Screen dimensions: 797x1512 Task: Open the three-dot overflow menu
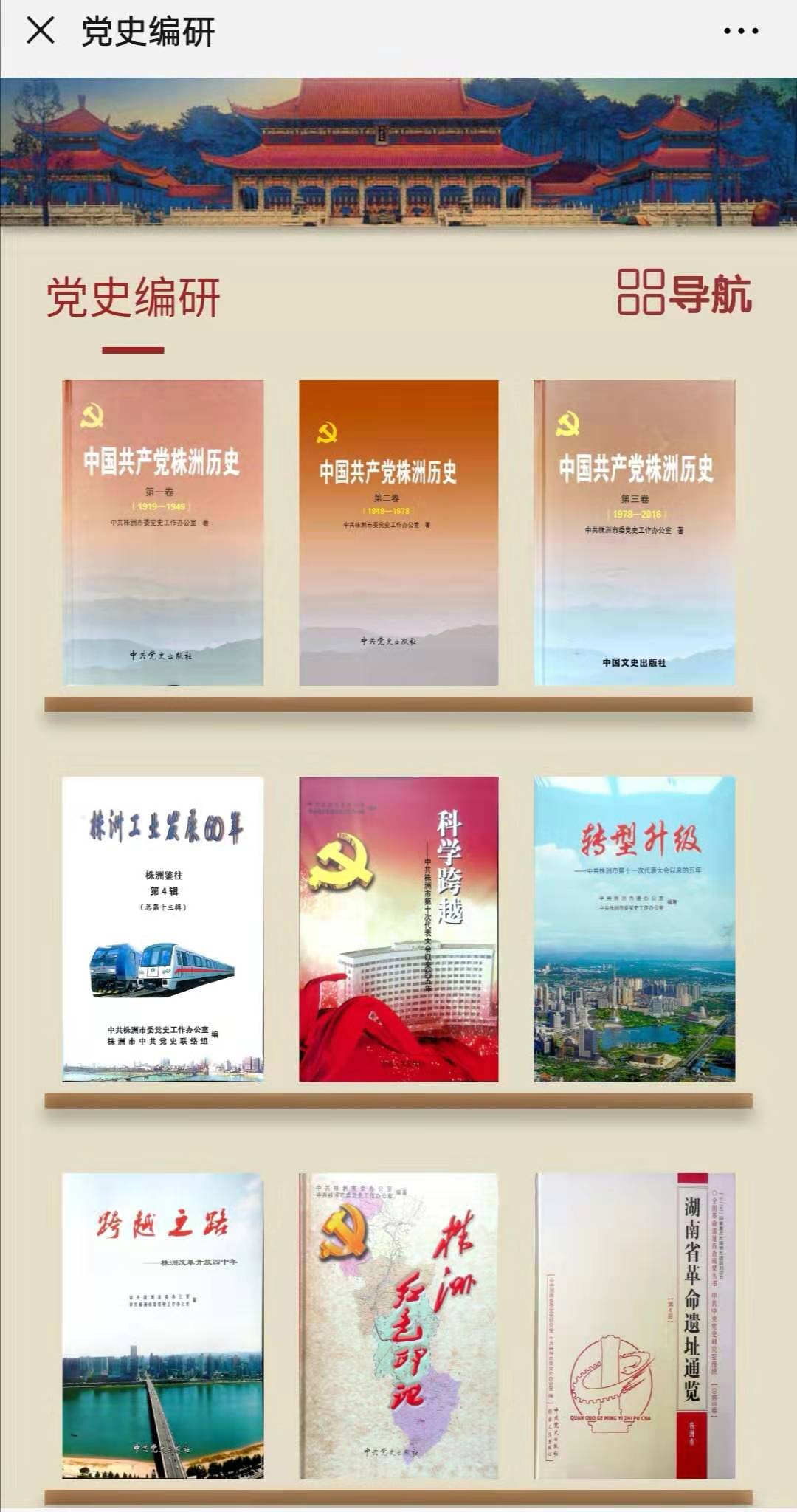[x=740, y=31]
